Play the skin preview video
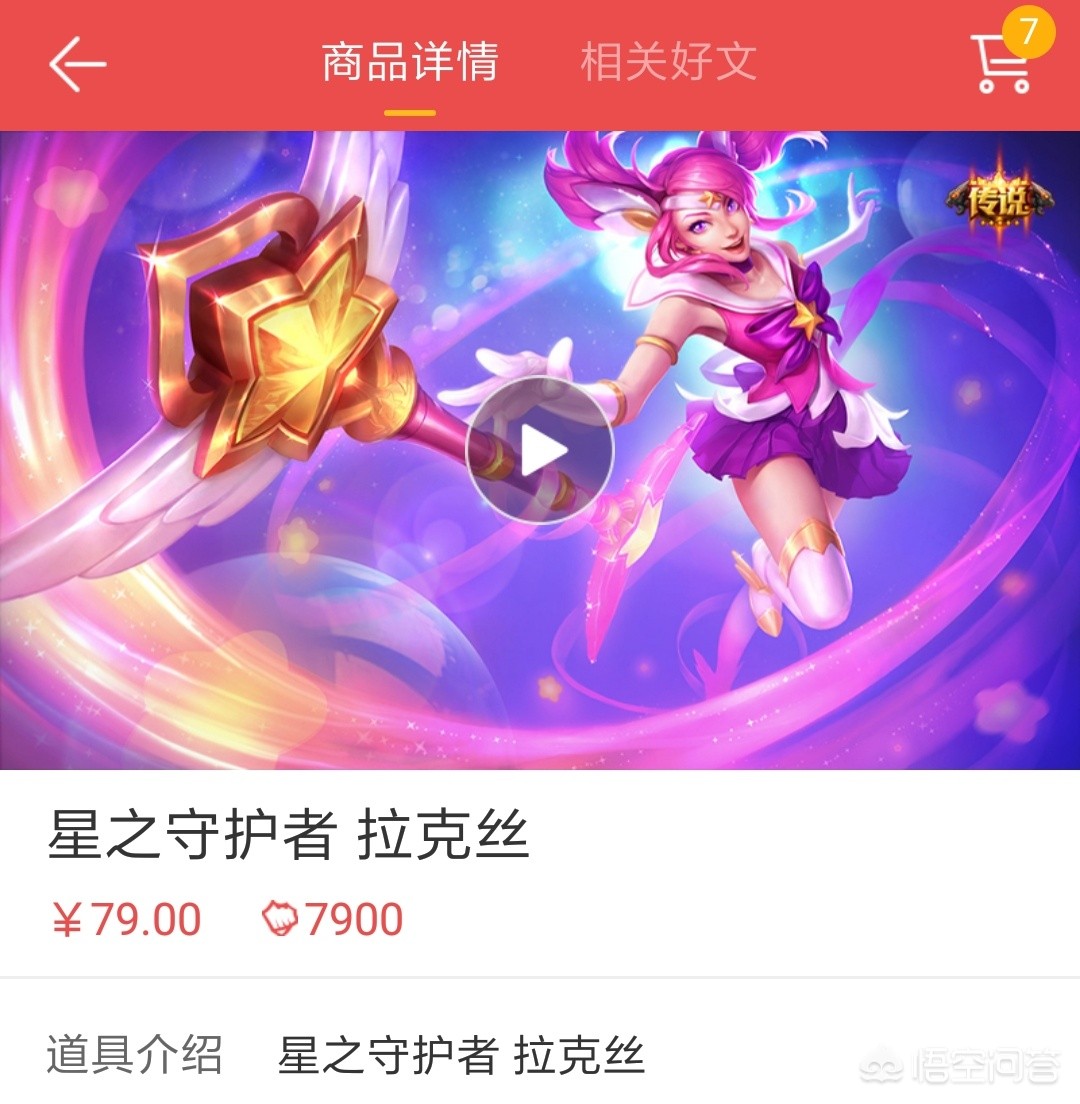 point(540,450)
